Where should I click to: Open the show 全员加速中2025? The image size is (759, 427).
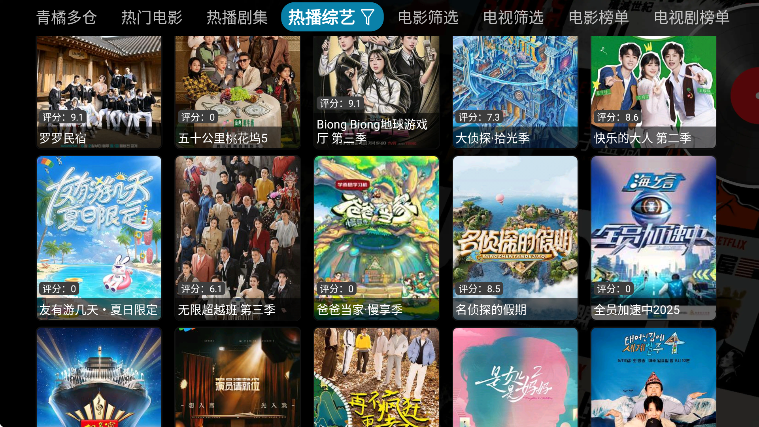tap(653, 236)
